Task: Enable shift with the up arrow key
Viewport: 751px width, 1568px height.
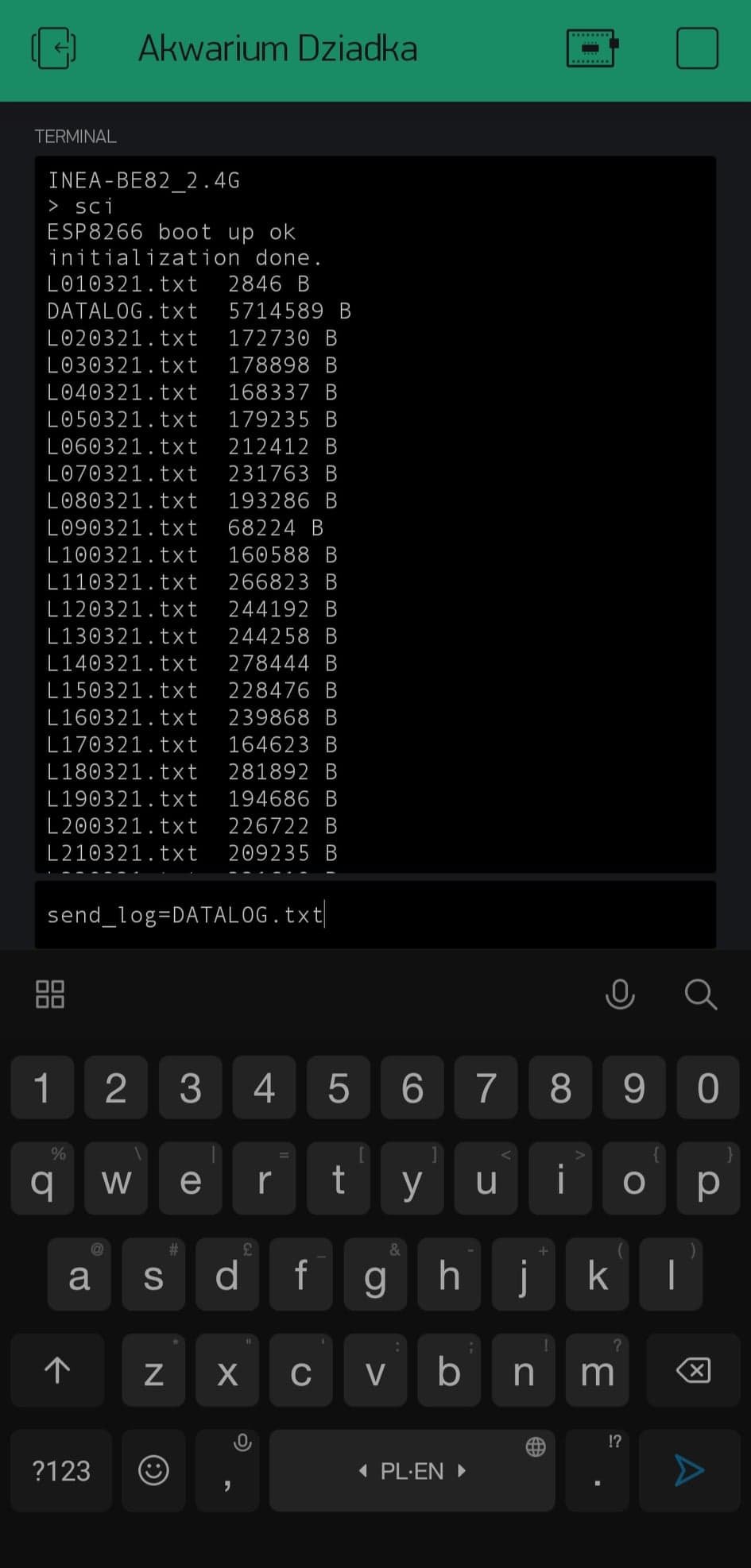Action: (x=57, y=1370)
